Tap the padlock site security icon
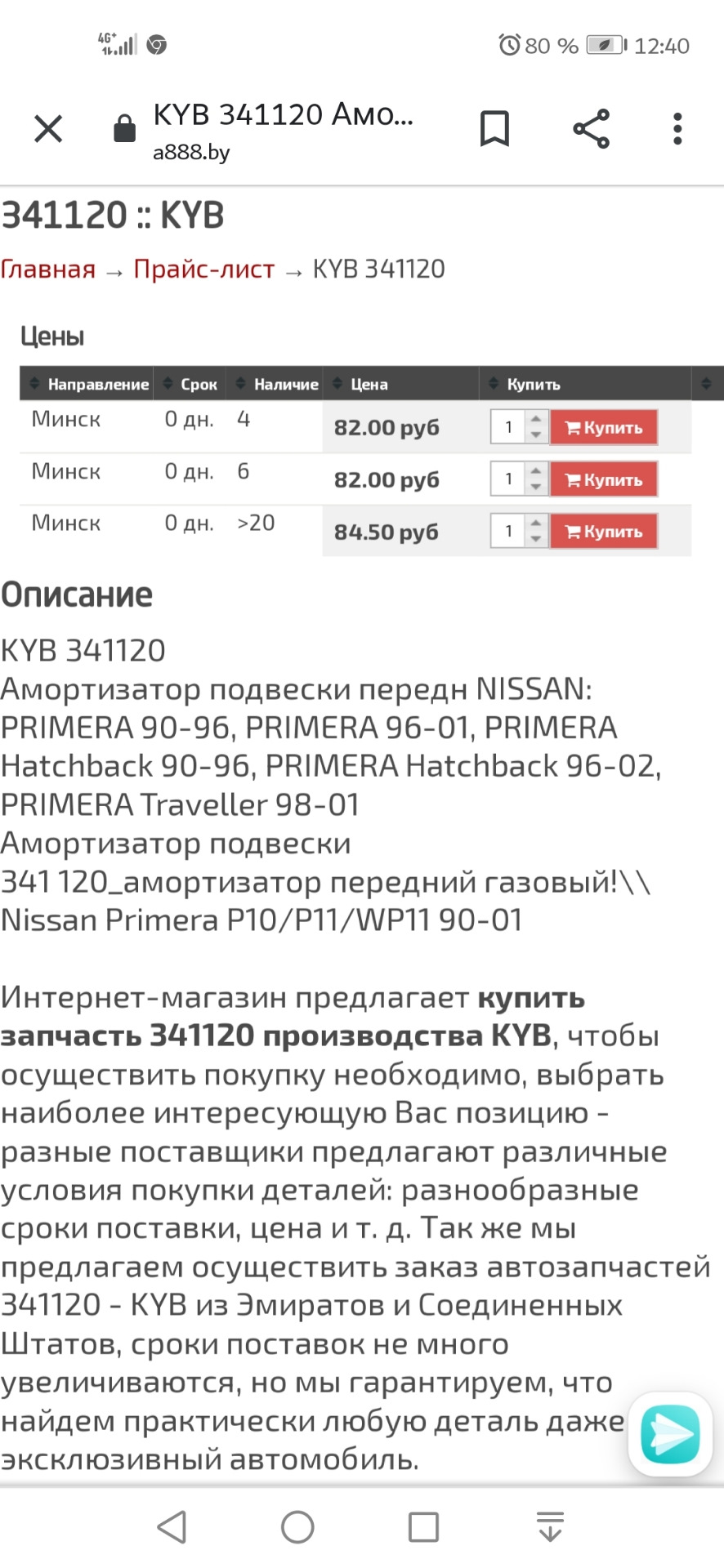The width and height of the screenshot is (724, 1568). (x=123, y=127)
